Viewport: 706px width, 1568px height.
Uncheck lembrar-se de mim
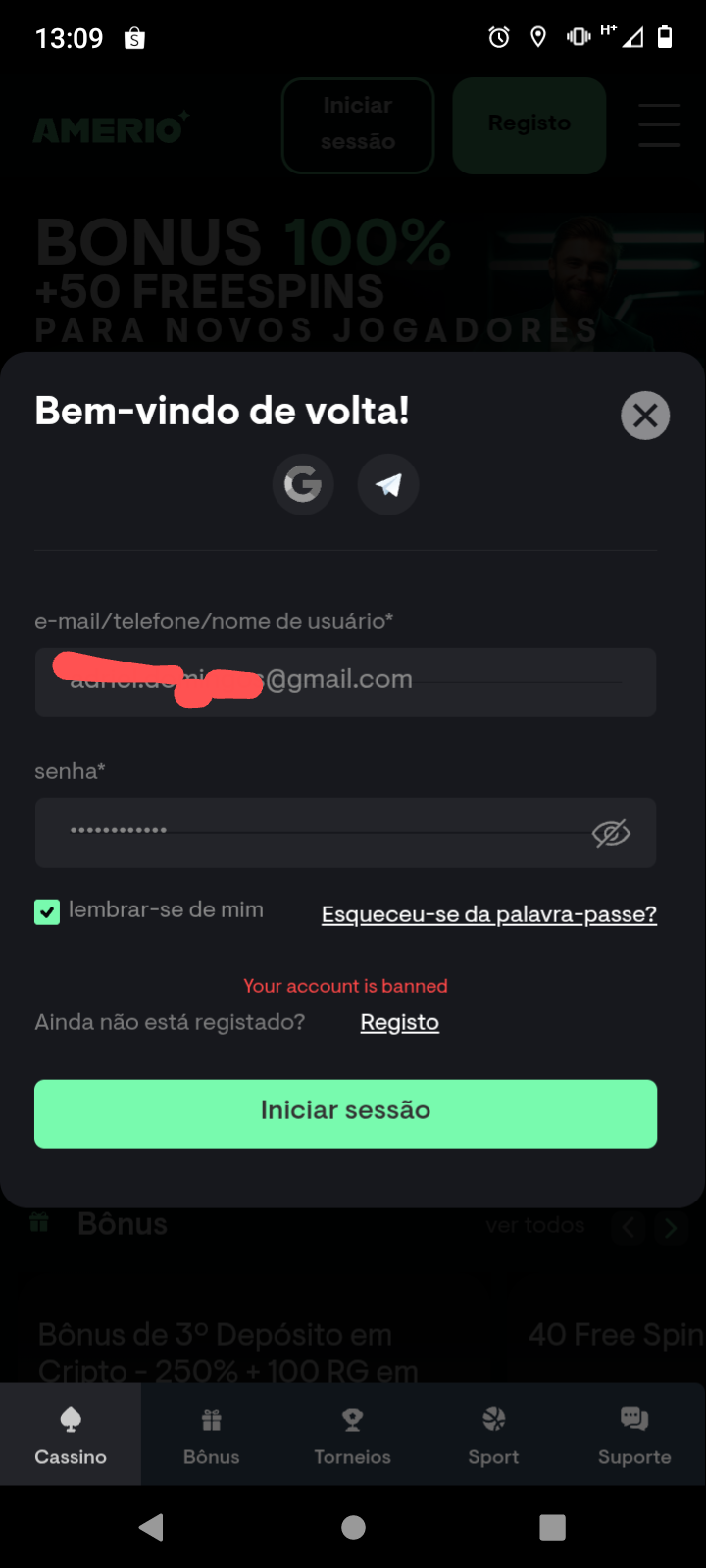point(47,912)
